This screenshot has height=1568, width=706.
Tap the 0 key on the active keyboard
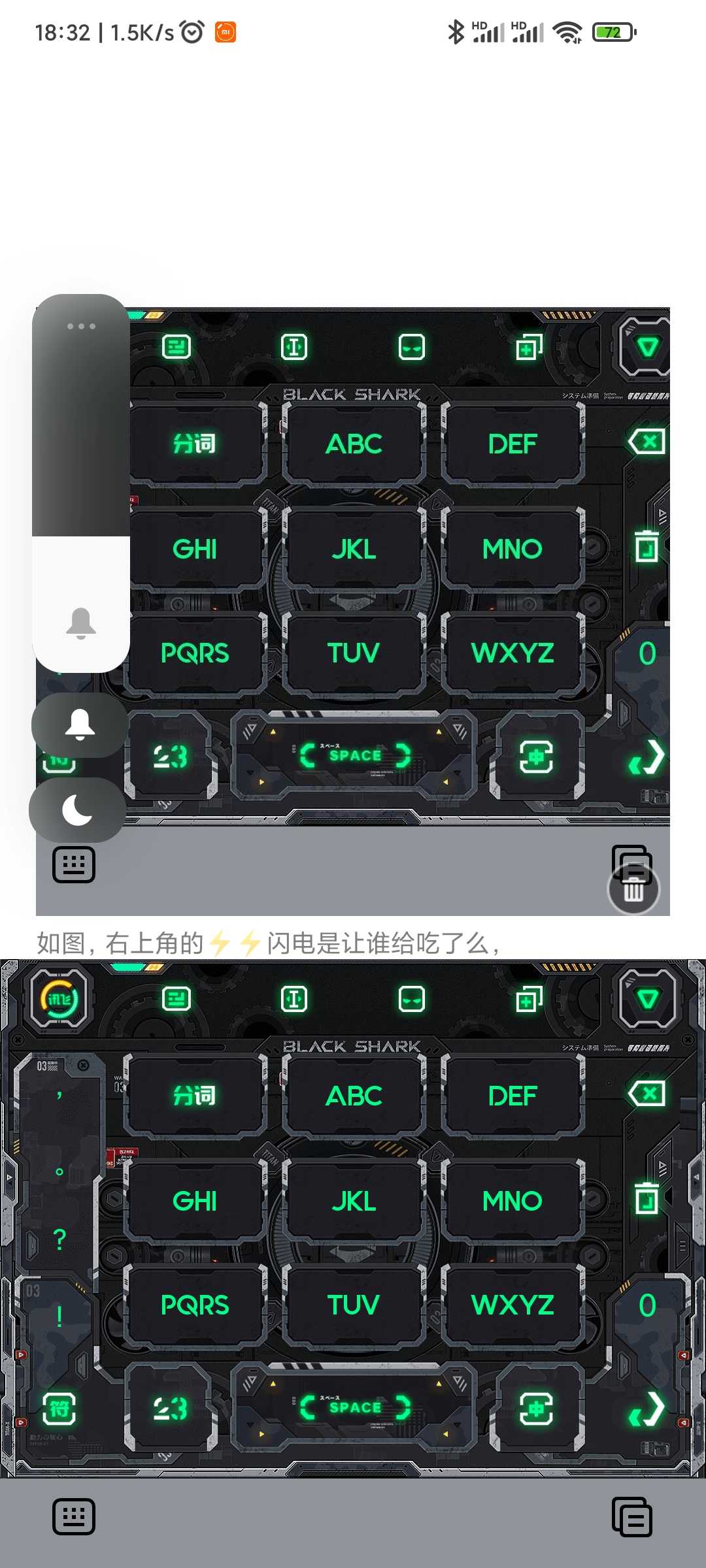point(647,1305)
